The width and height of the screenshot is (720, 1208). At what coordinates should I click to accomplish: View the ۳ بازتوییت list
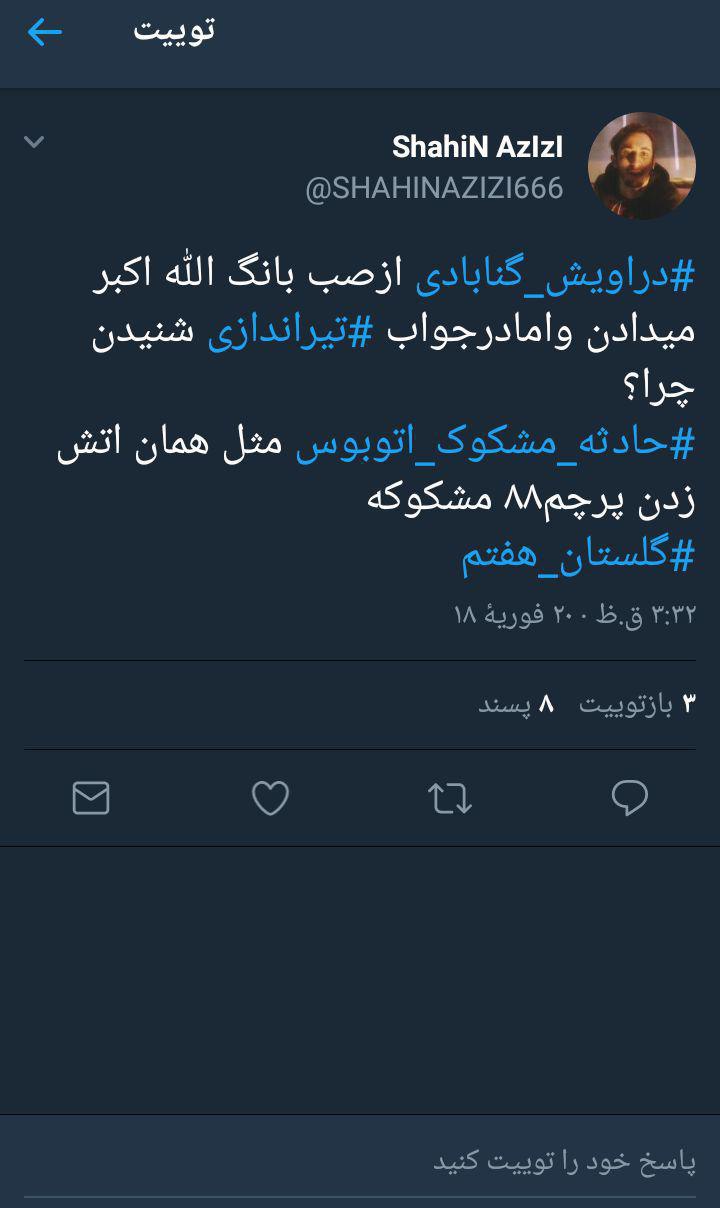point(637,704)
